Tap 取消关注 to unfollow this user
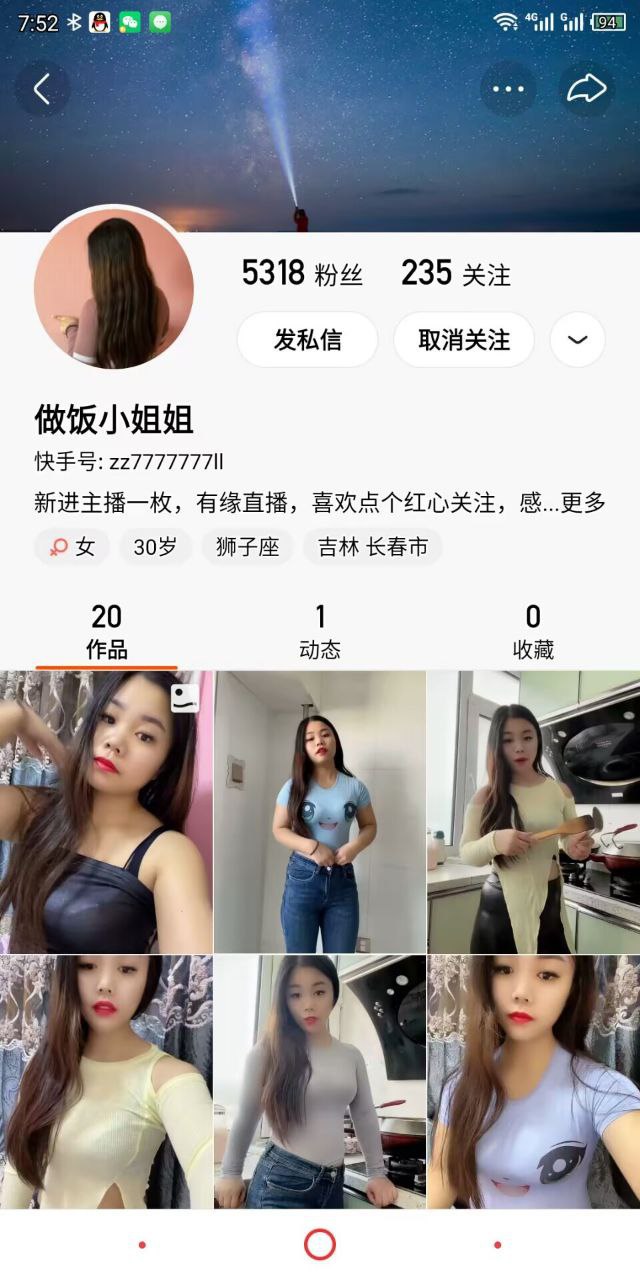Image resolution: width=640 pixels, height=1280 pixels. (x=464, y=340)
